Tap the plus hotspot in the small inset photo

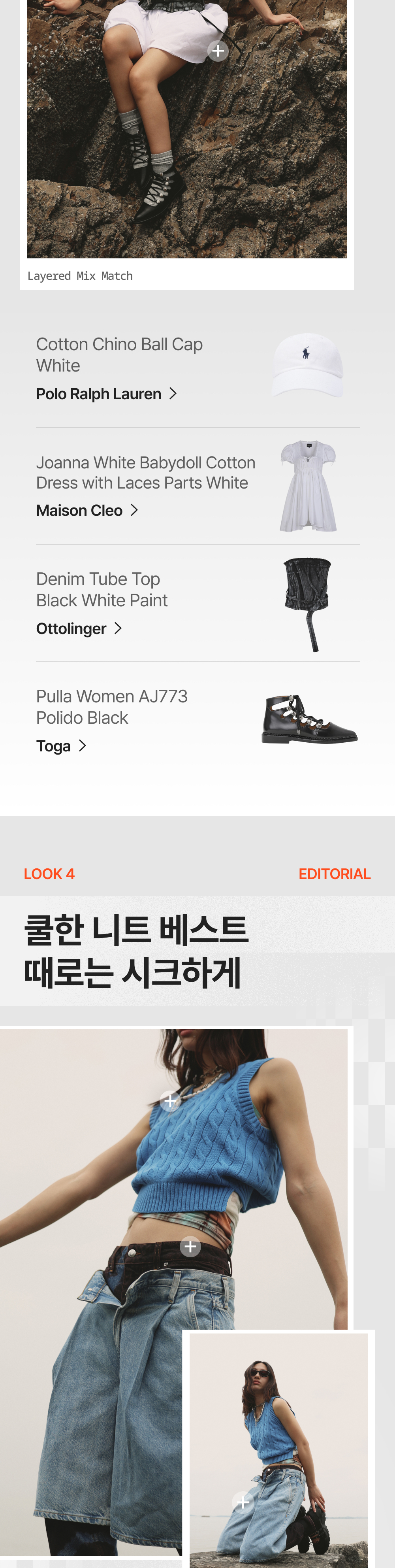point(243,1502)
